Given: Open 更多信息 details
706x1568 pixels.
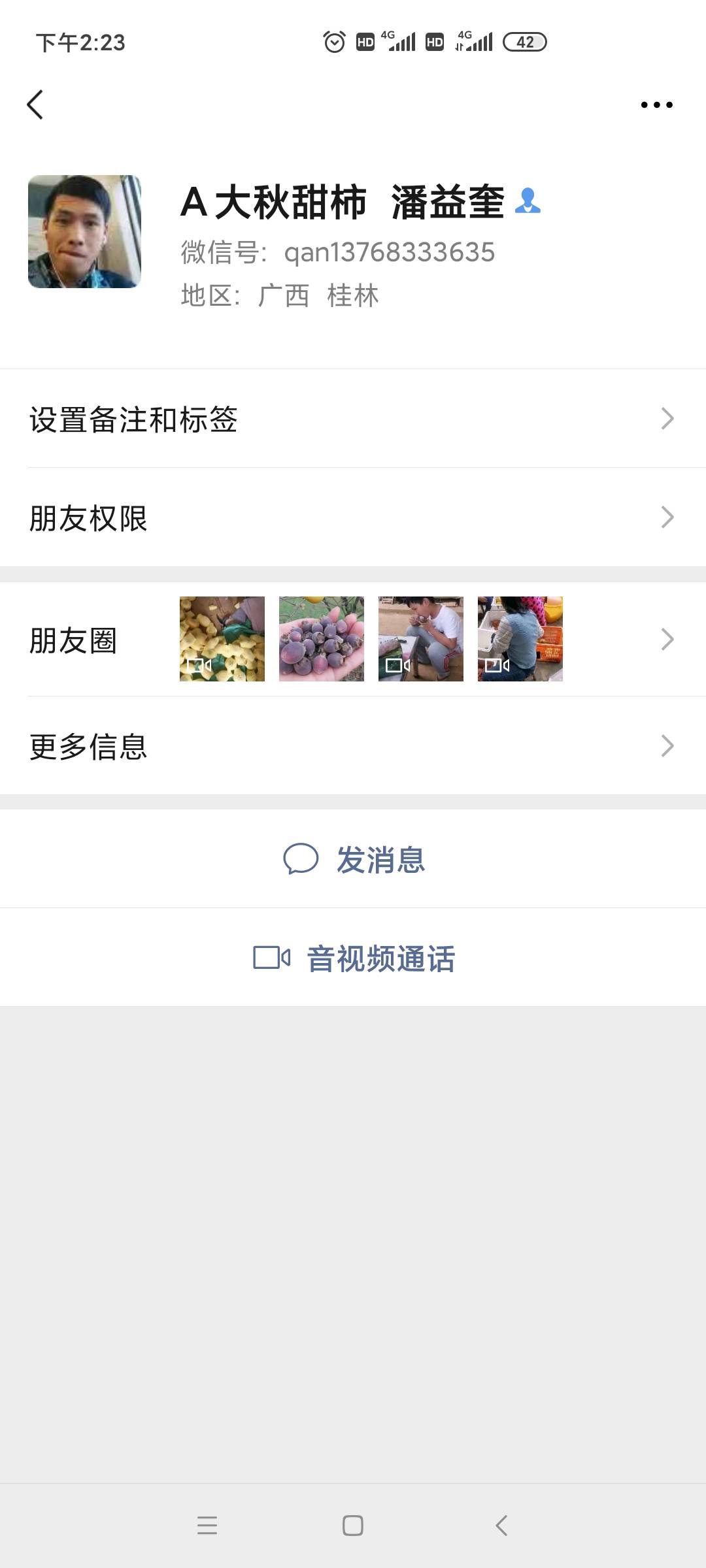Looking at the screenshot, I should click(x=353, y=746).
